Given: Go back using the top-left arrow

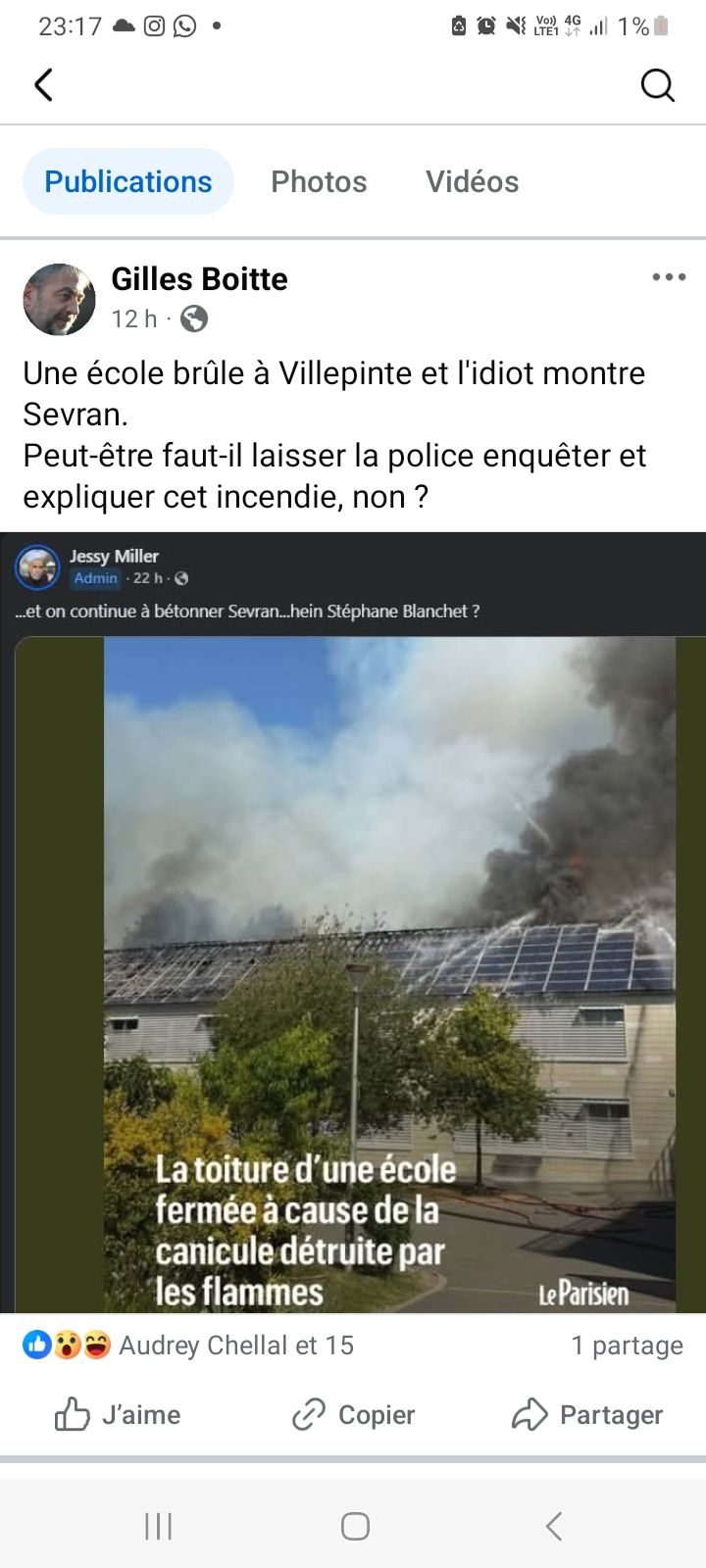Looking at the screenshot, I should pyautogui.click(x=43, y=85).
